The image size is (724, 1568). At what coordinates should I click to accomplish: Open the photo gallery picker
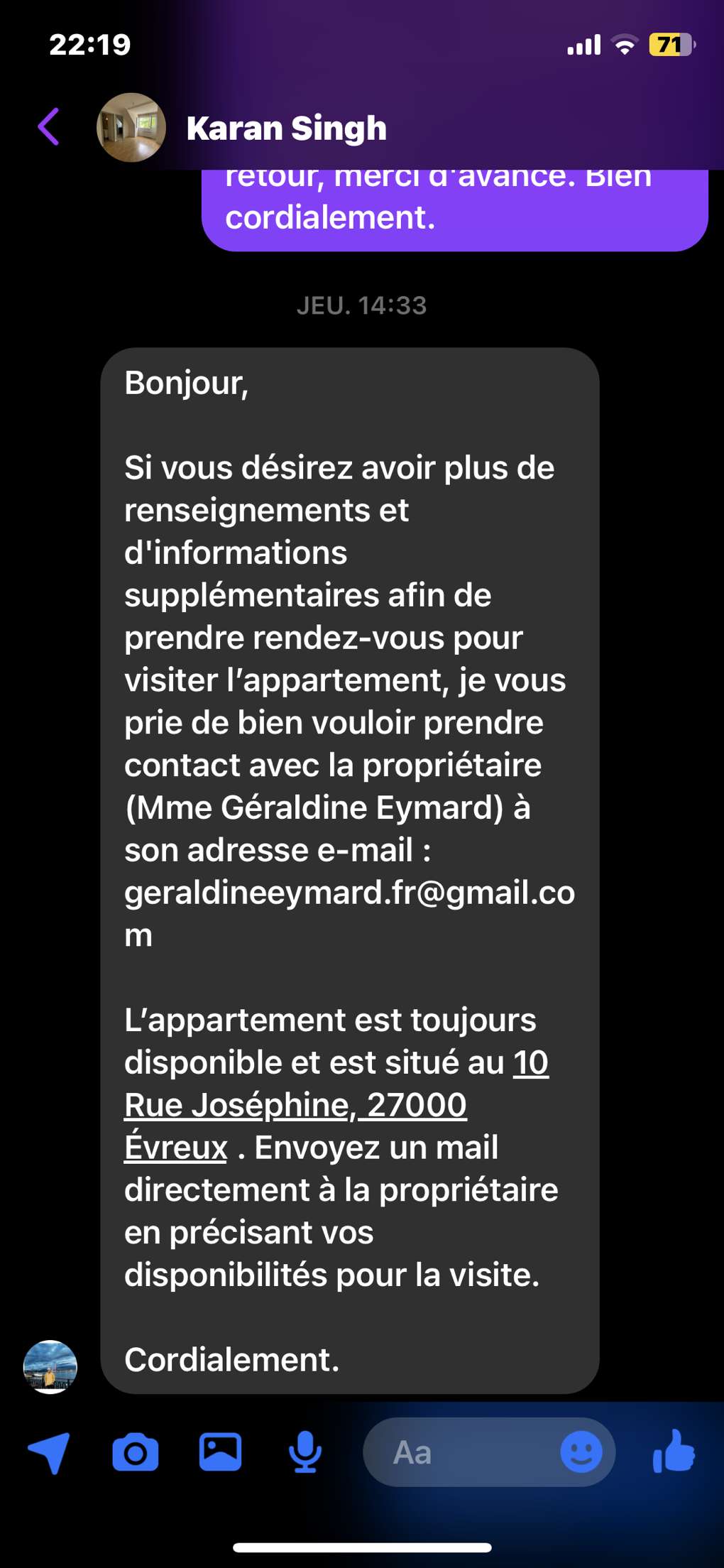click(x=220, y=1452)
